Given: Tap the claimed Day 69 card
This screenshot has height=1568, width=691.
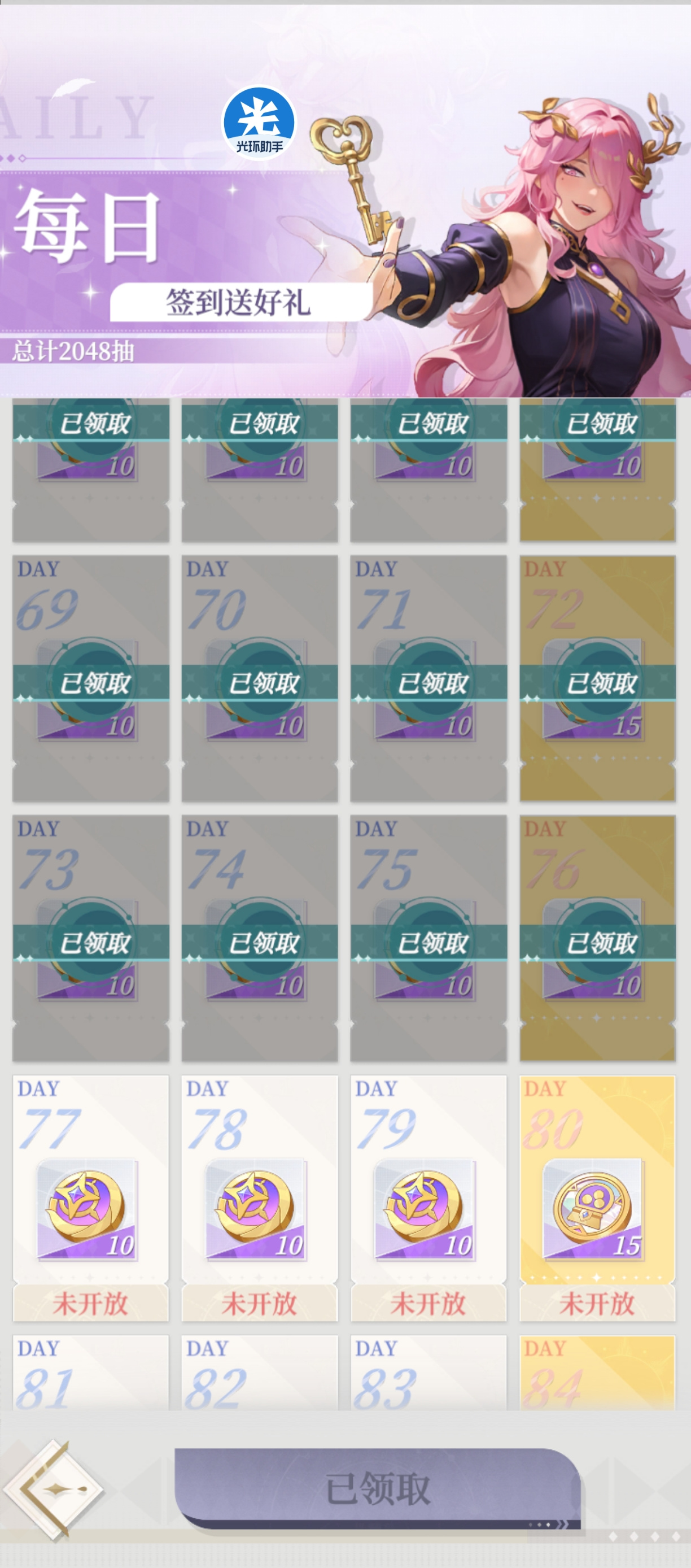Looking at the screenshot, I should (x=91, y=678).
